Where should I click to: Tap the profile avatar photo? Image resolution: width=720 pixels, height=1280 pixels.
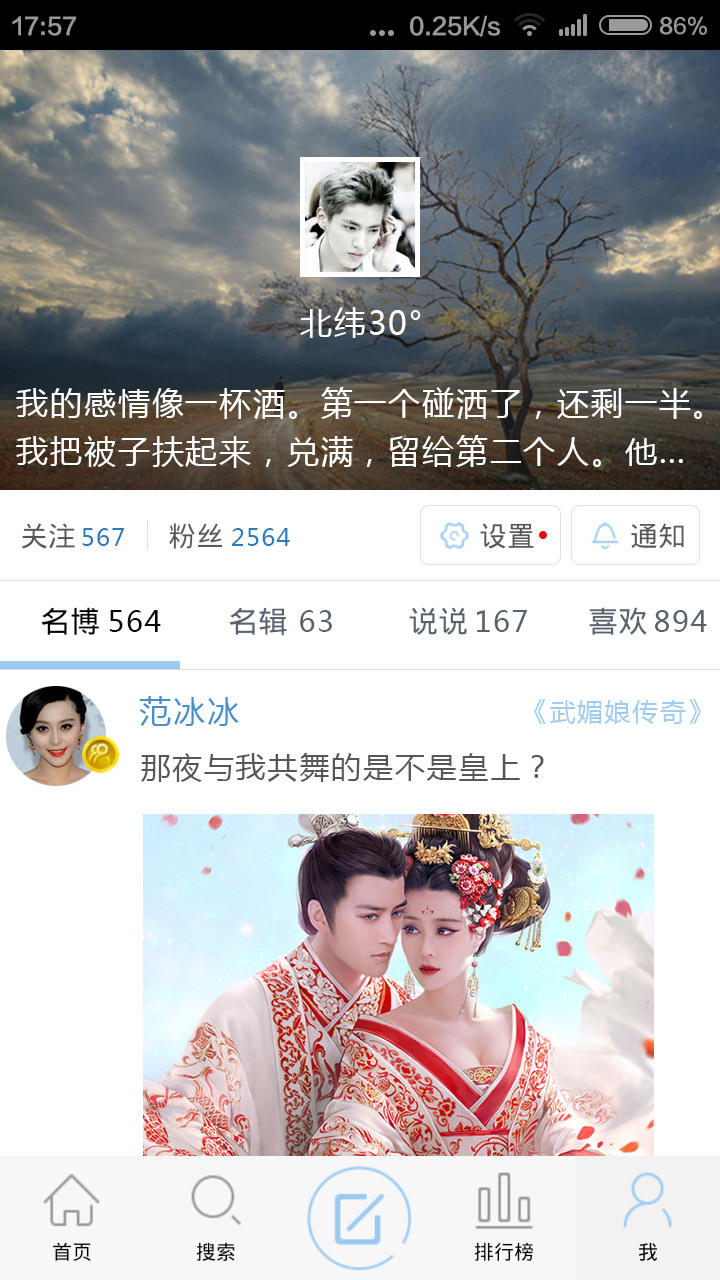[x=360, y=217]
